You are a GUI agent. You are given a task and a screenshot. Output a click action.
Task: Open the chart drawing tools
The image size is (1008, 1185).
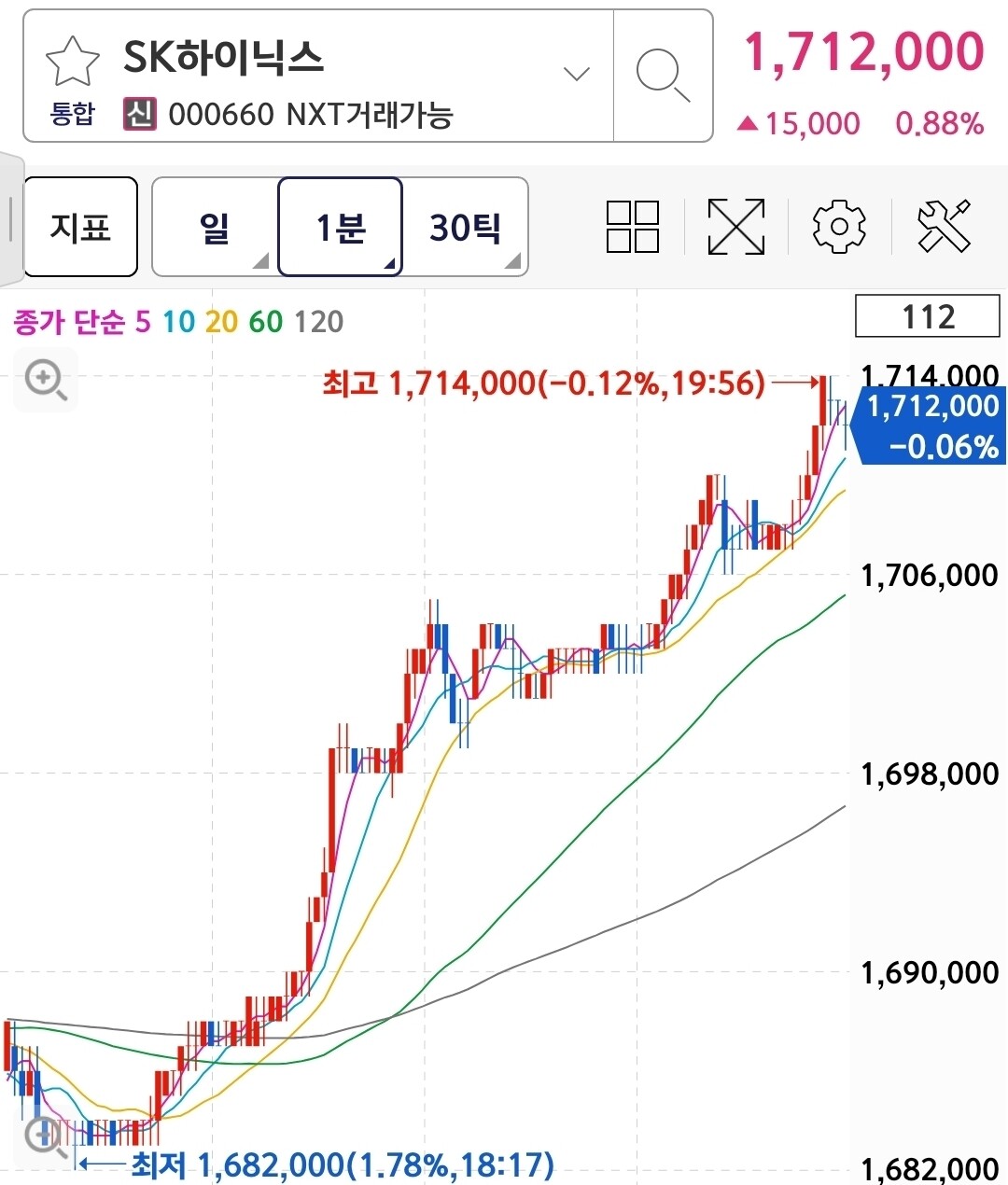tap(944, 227)
